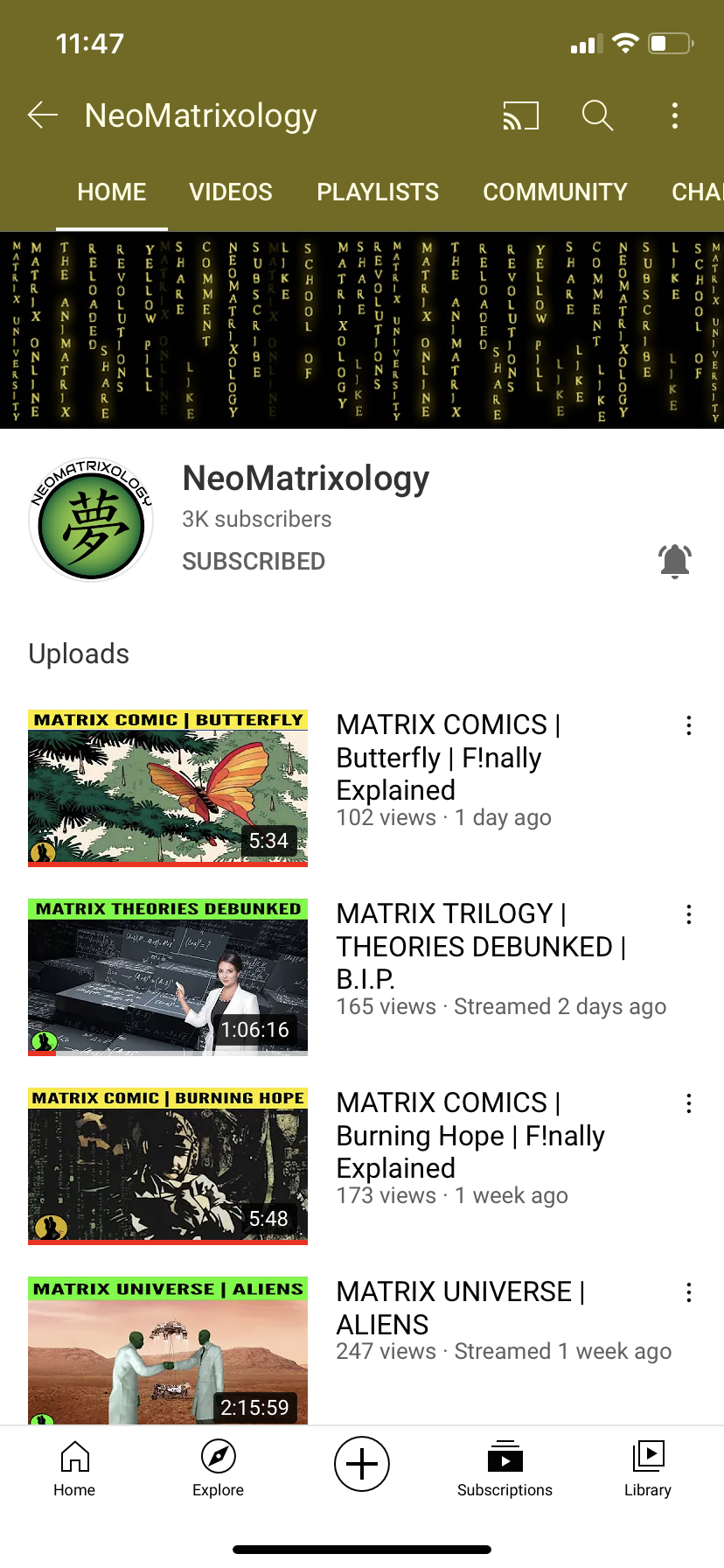The width and height of the screenshot is (724, 1568).
Task: Change notification bell settings
Action: pyautogui.click(x=674, y=562)
